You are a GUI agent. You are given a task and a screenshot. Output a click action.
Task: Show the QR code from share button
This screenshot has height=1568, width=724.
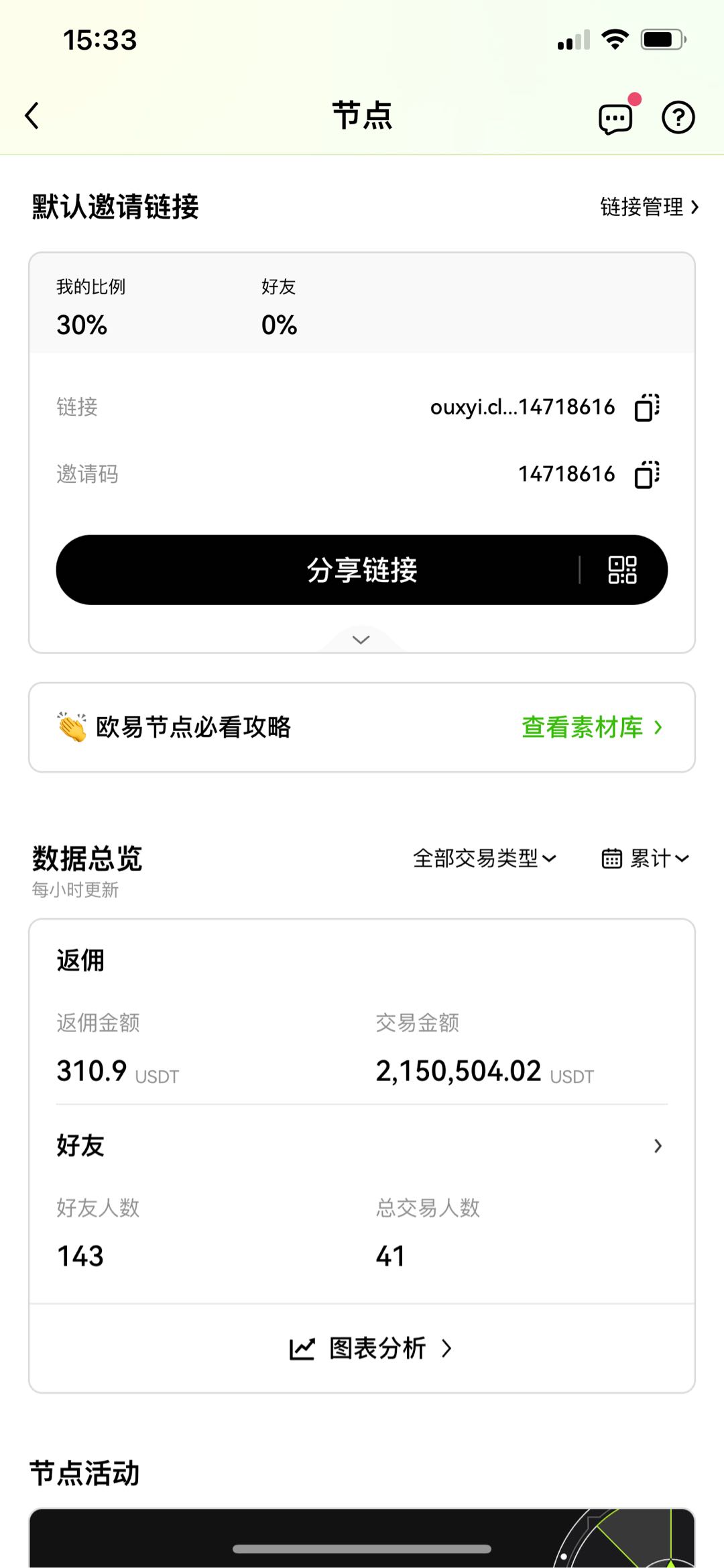[x=622, y=570]
